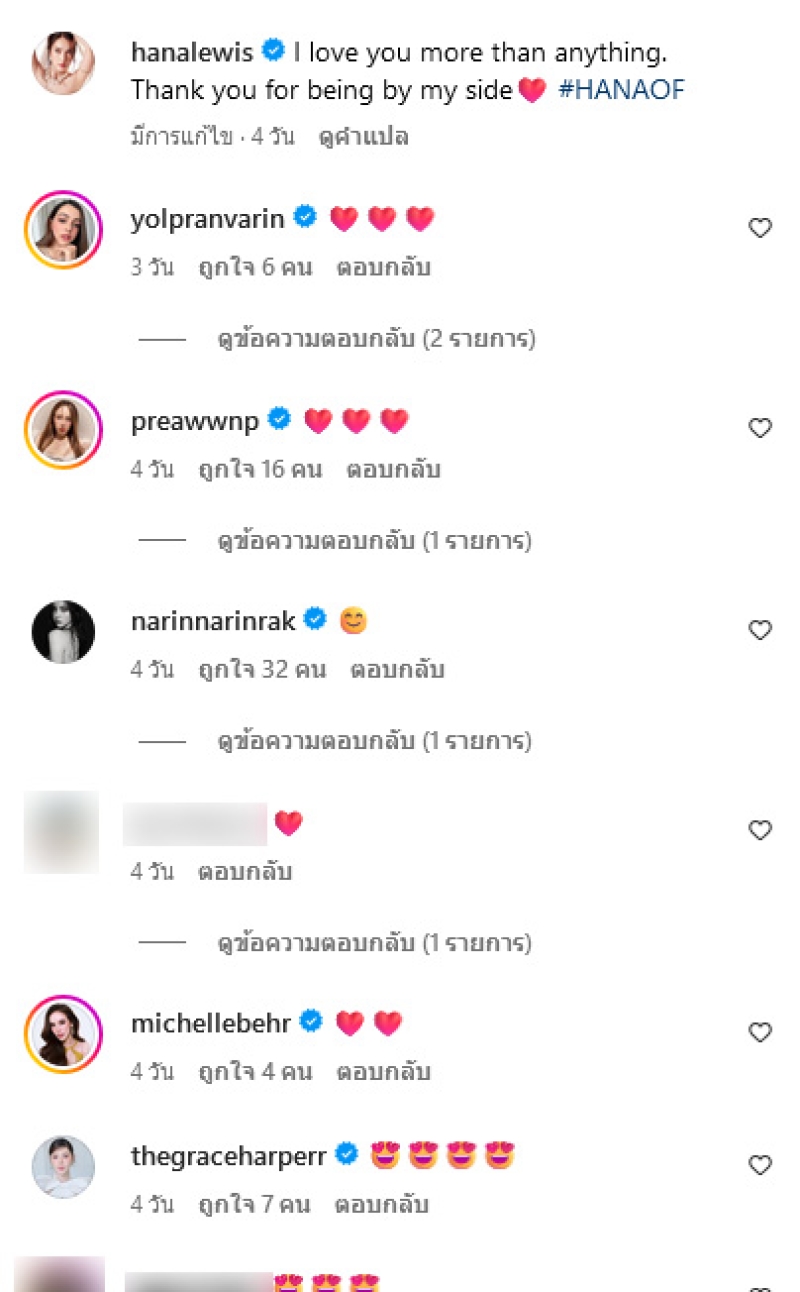Like narinnarinrak's smiley comment

pos(760,630)
